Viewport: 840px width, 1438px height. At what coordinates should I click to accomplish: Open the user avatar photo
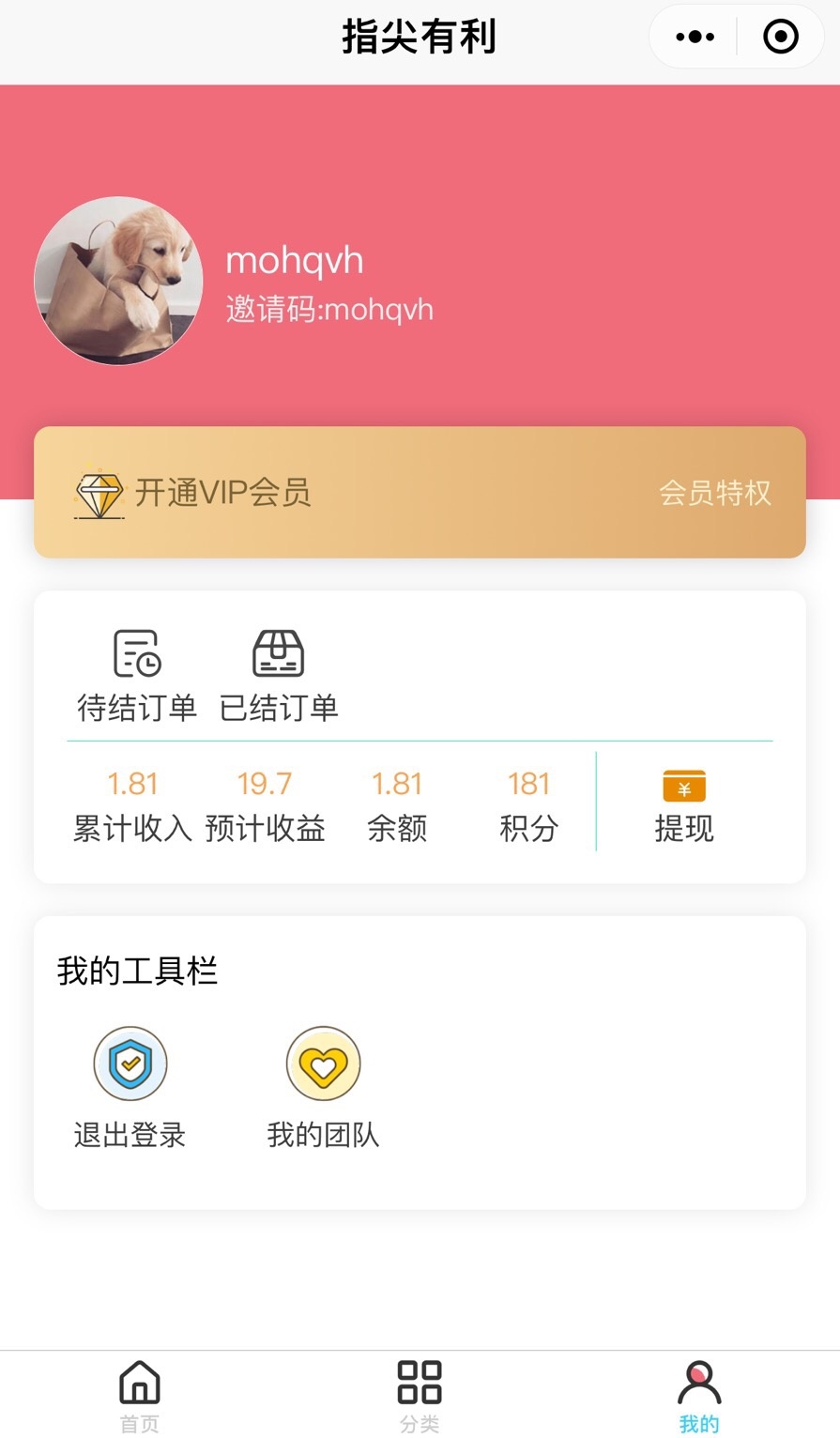click(118, 282)
